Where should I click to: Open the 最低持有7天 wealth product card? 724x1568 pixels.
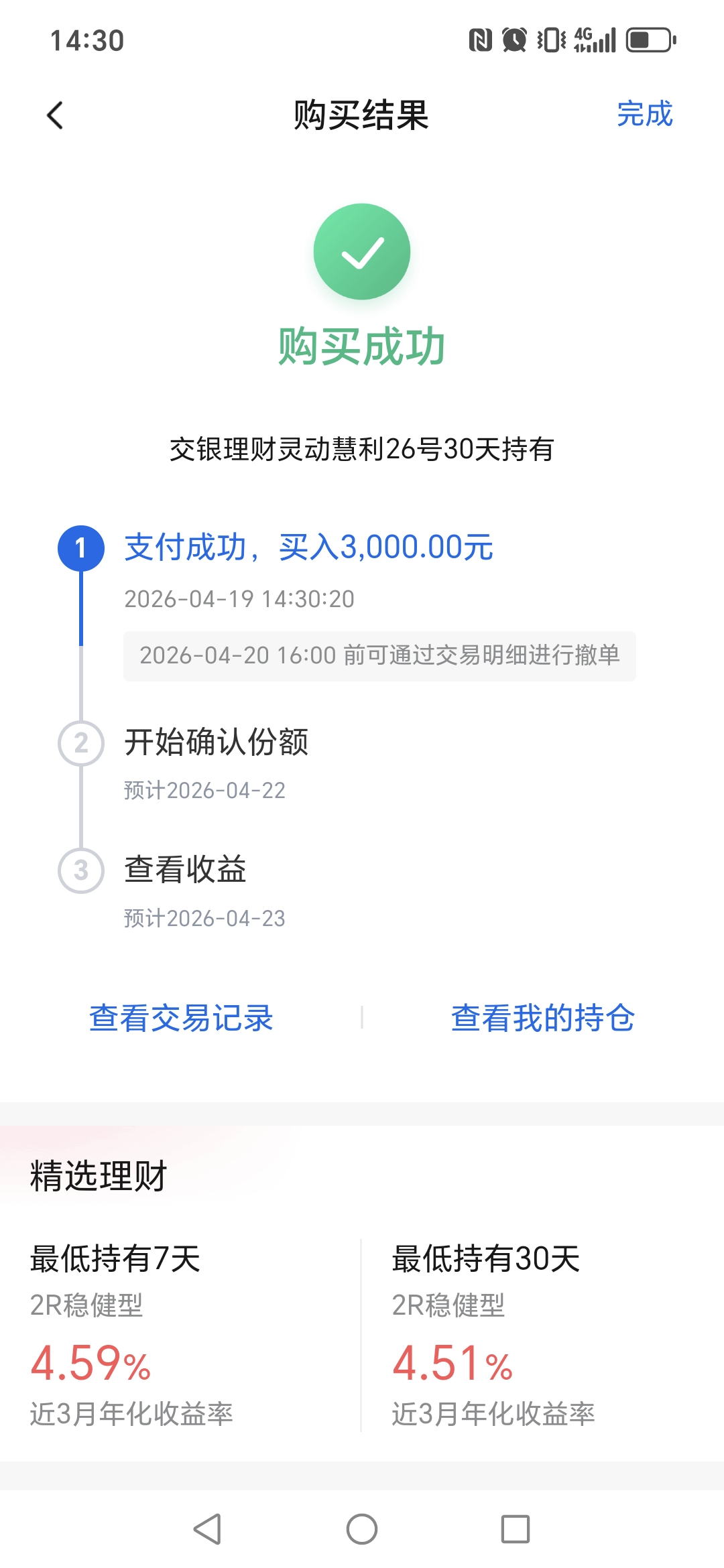point(181,1333)
